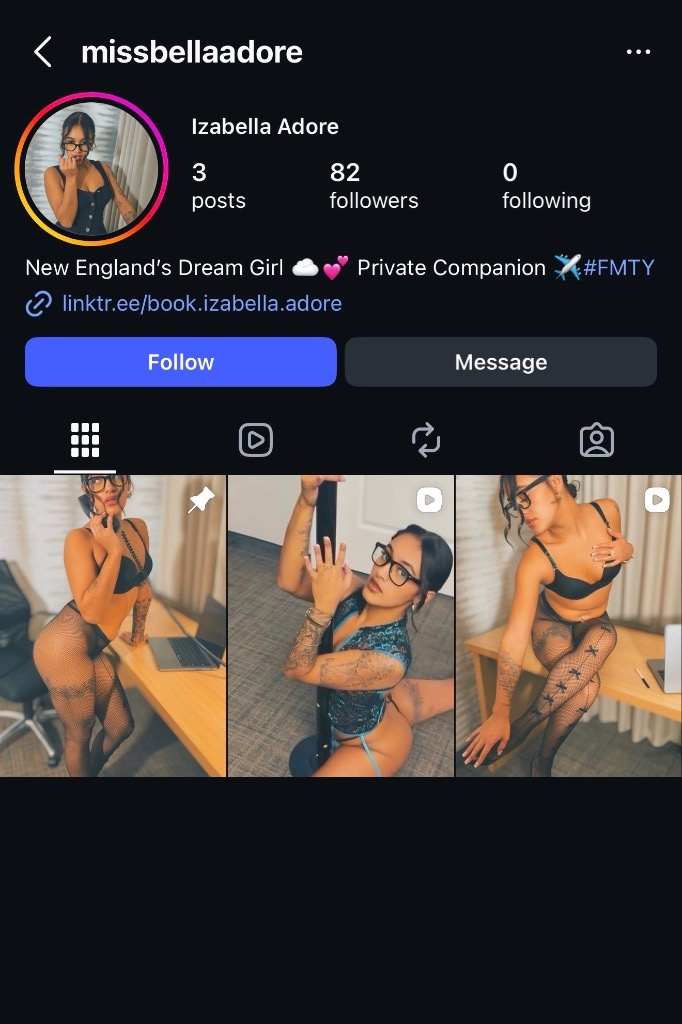The image size is (682, 1024).
Task: Message this account
Action: click(x=500, y=362)
